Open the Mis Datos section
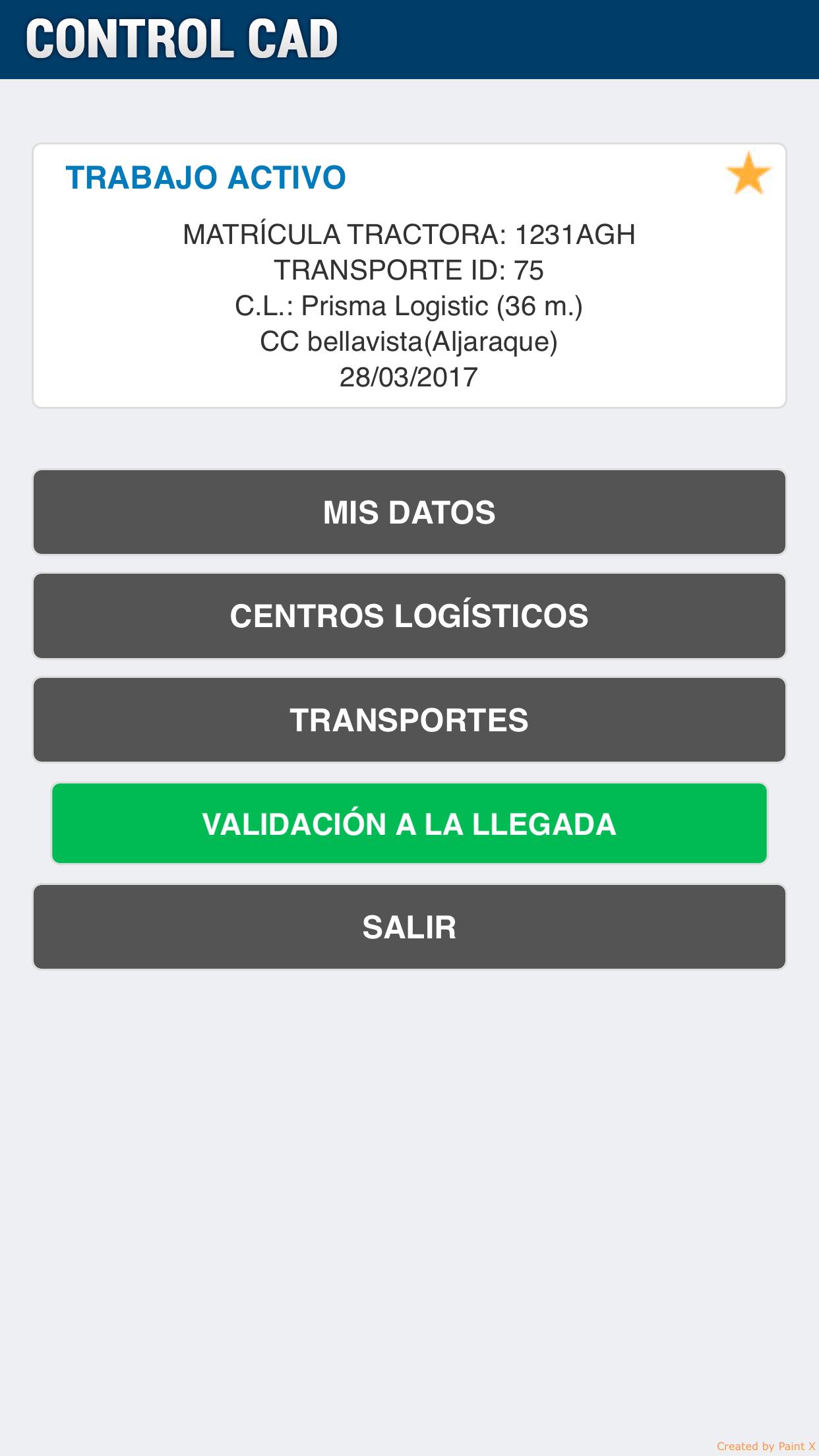This screenshot has width=819, height=1456. [409, 512]
